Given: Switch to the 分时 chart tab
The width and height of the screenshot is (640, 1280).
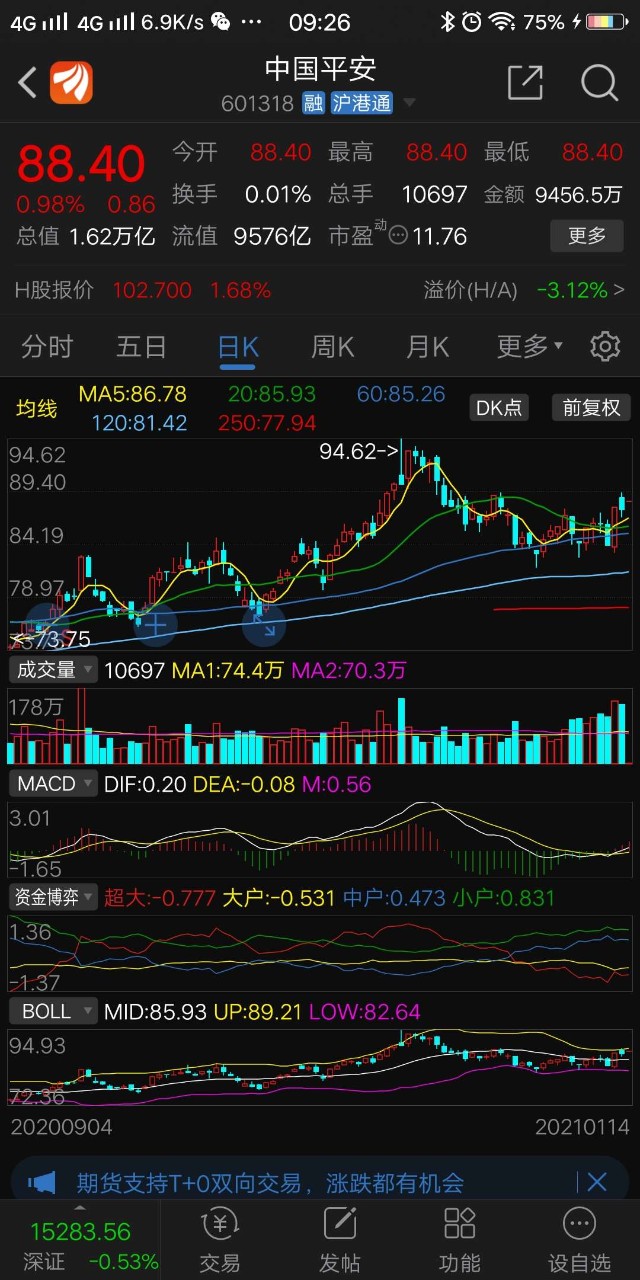Looking at the screenshot, I should 47,347.
